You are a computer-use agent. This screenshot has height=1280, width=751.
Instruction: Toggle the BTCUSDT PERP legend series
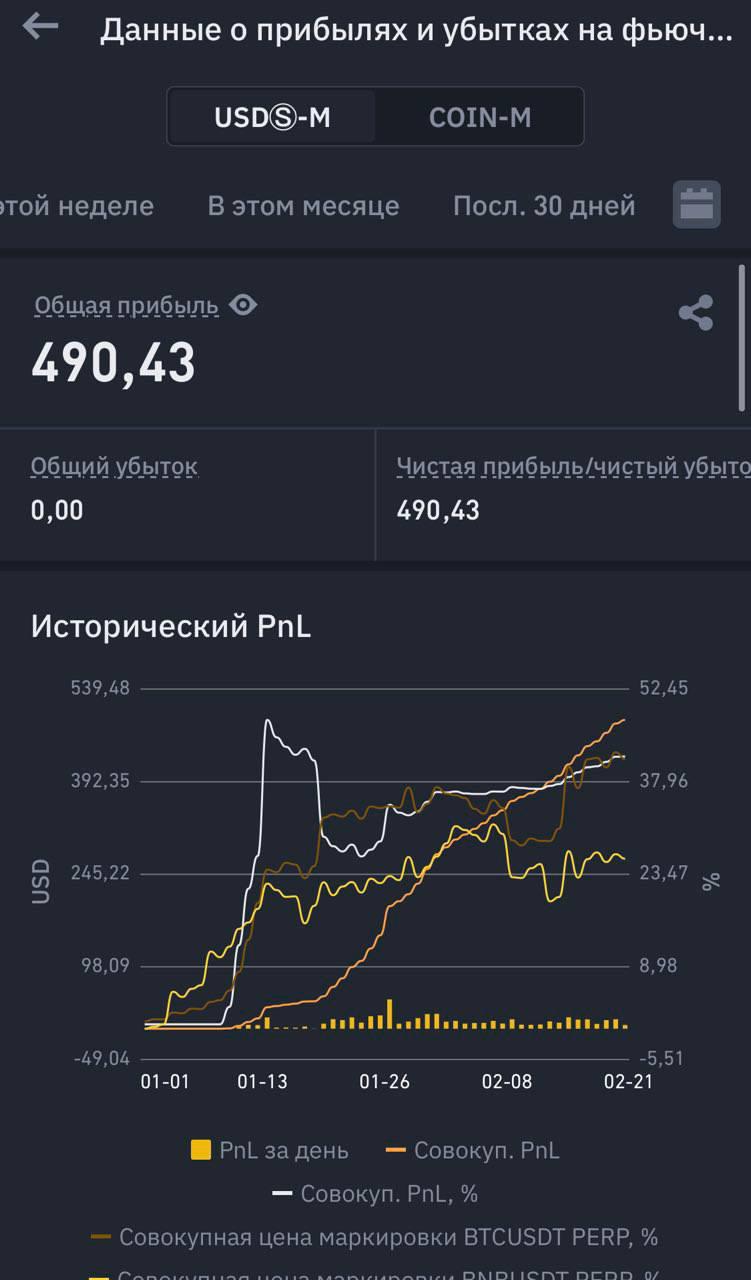[x=374, y=1237]
